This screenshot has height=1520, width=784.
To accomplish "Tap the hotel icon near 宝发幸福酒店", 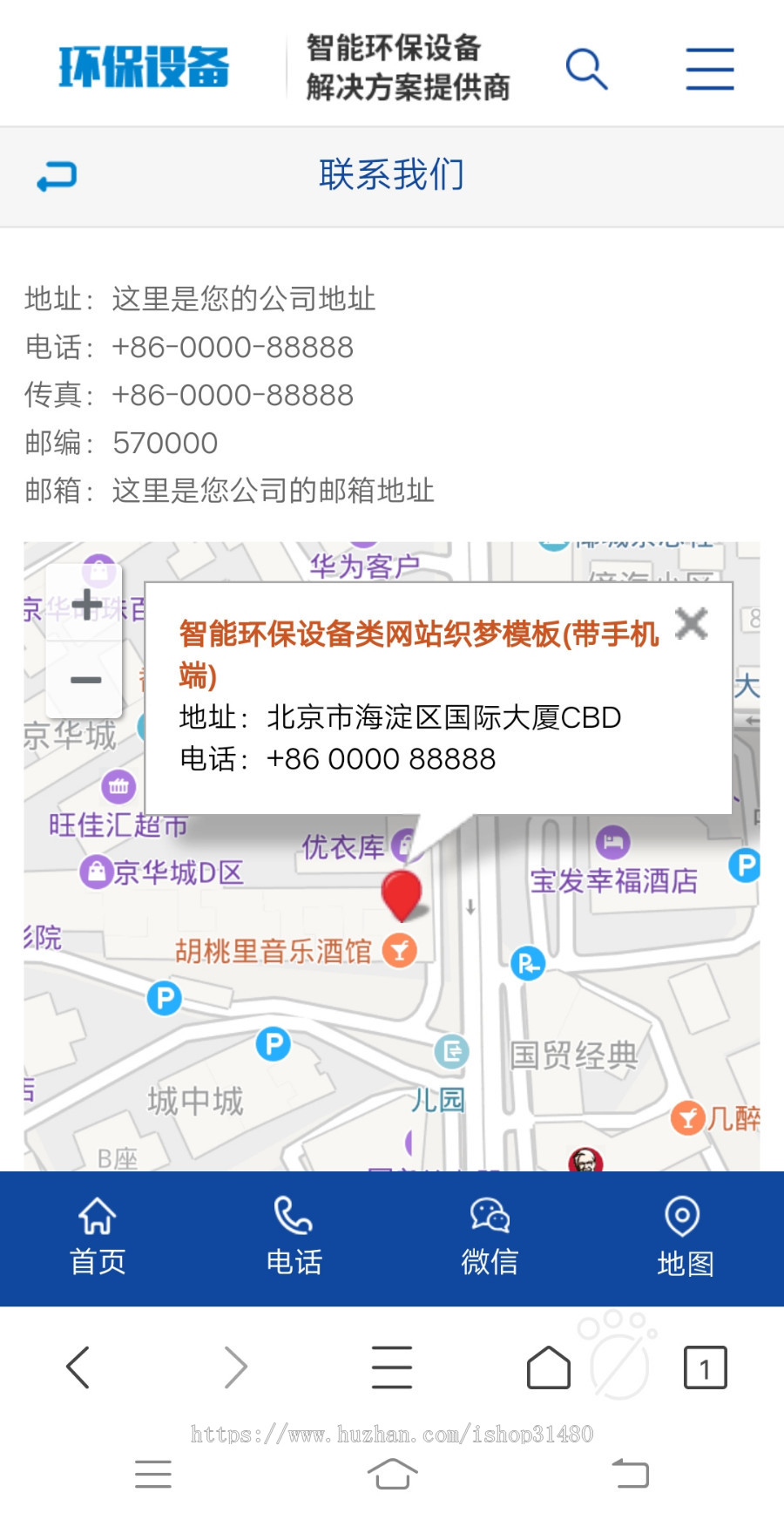I will 612,844.
